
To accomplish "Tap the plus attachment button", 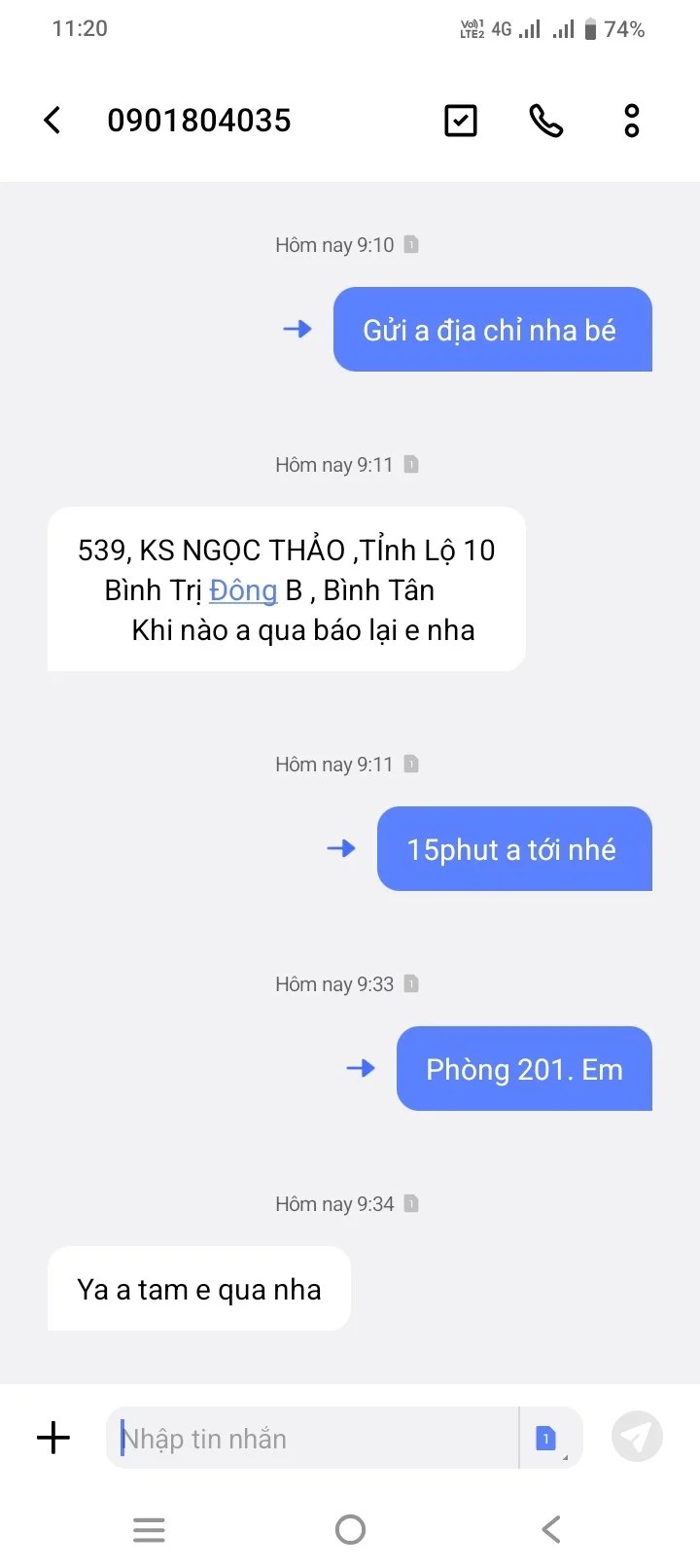I will click(x=53, y=1438).
